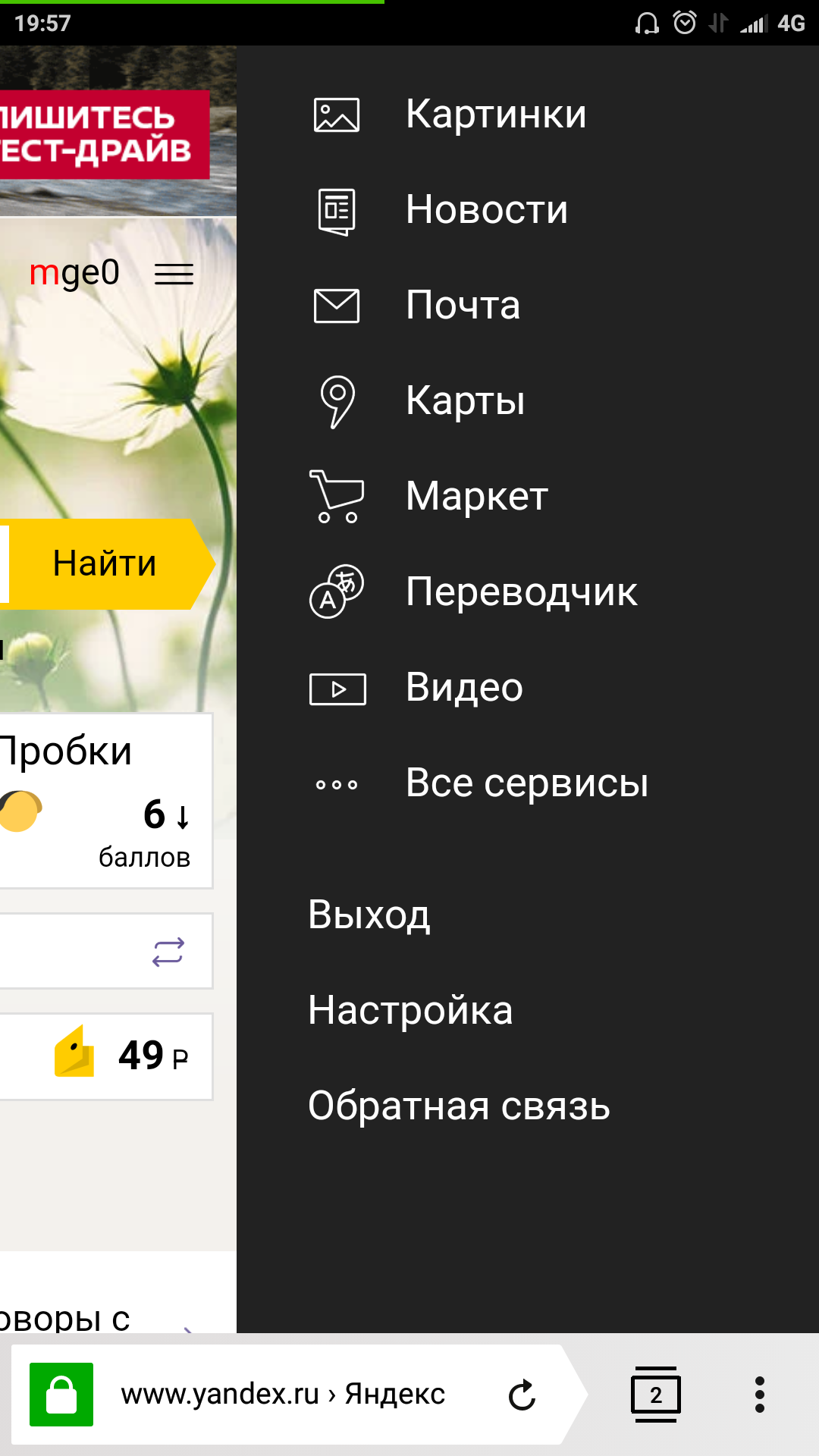View site security via green lock icon

pyautogui.click(x=61, y=1395)
